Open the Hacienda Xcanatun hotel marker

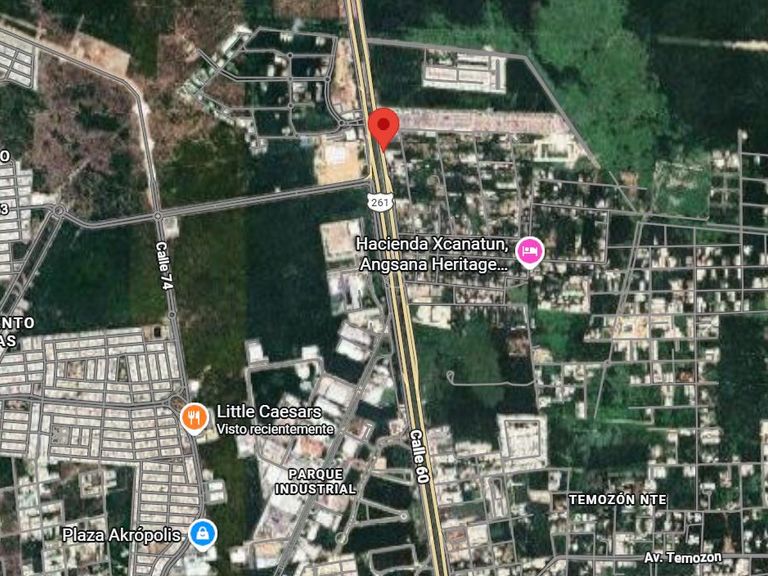coord(529,250)
